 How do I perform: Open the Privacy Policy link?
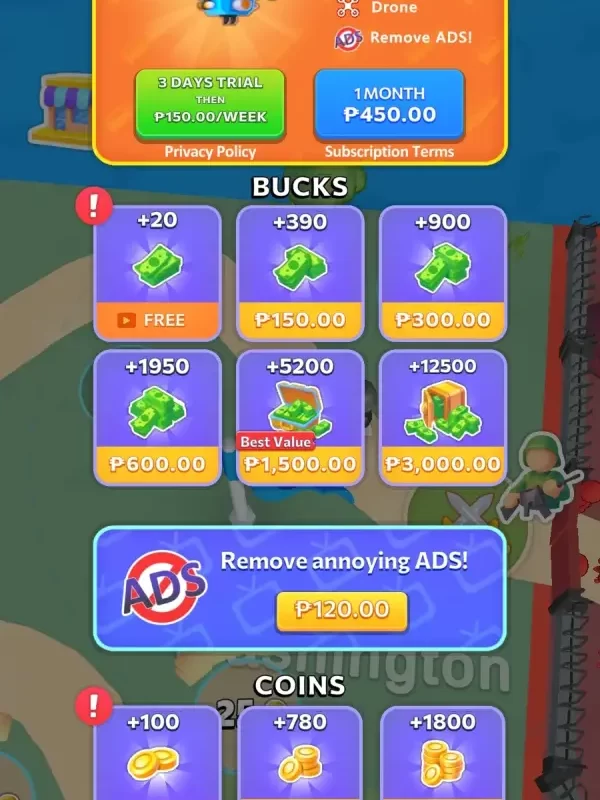pos(210,152)
